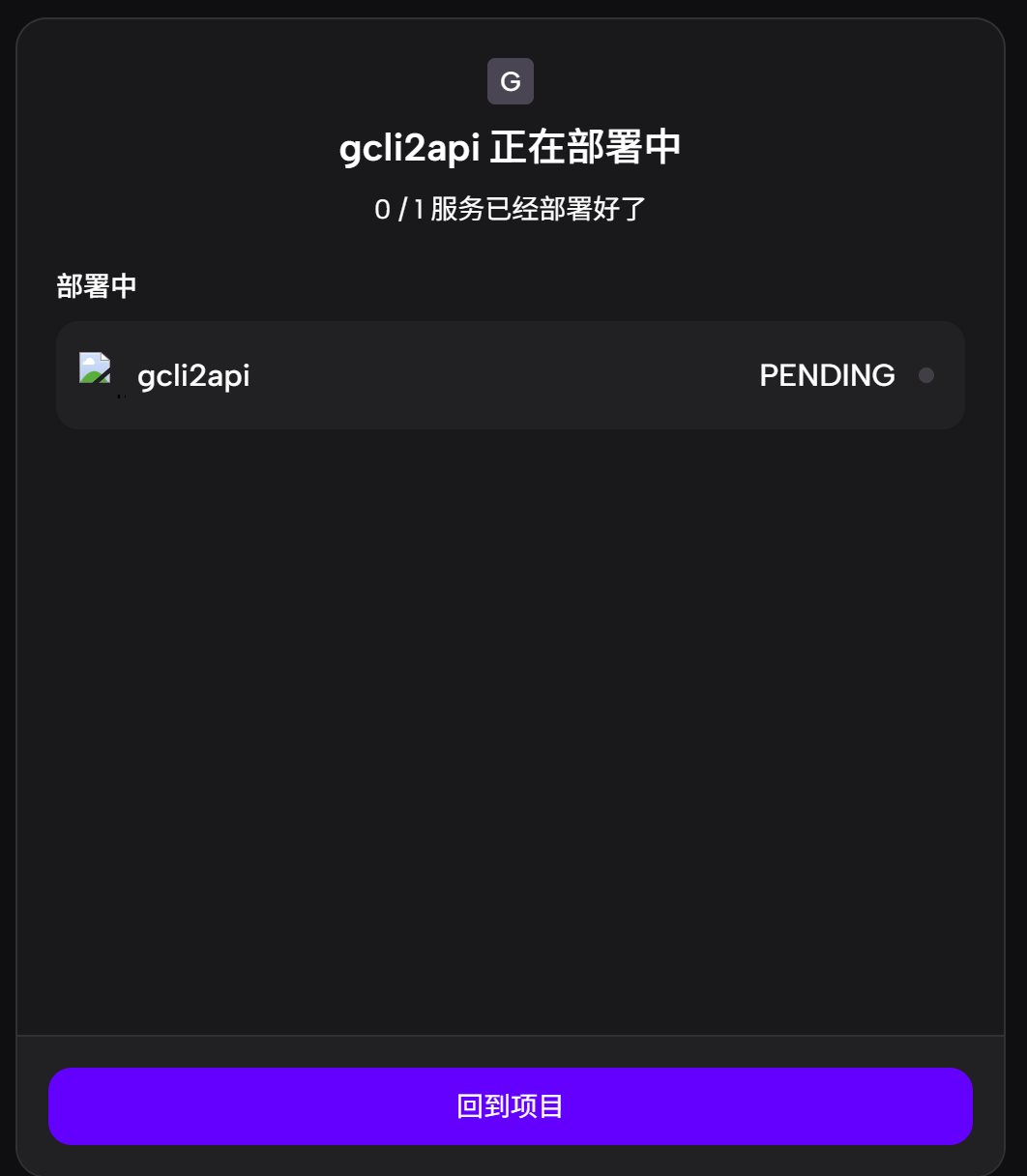Viewport: 1027px width, 1176px height.
Task: Click the gray status circle beside PENDING
Action: (926, 374)
